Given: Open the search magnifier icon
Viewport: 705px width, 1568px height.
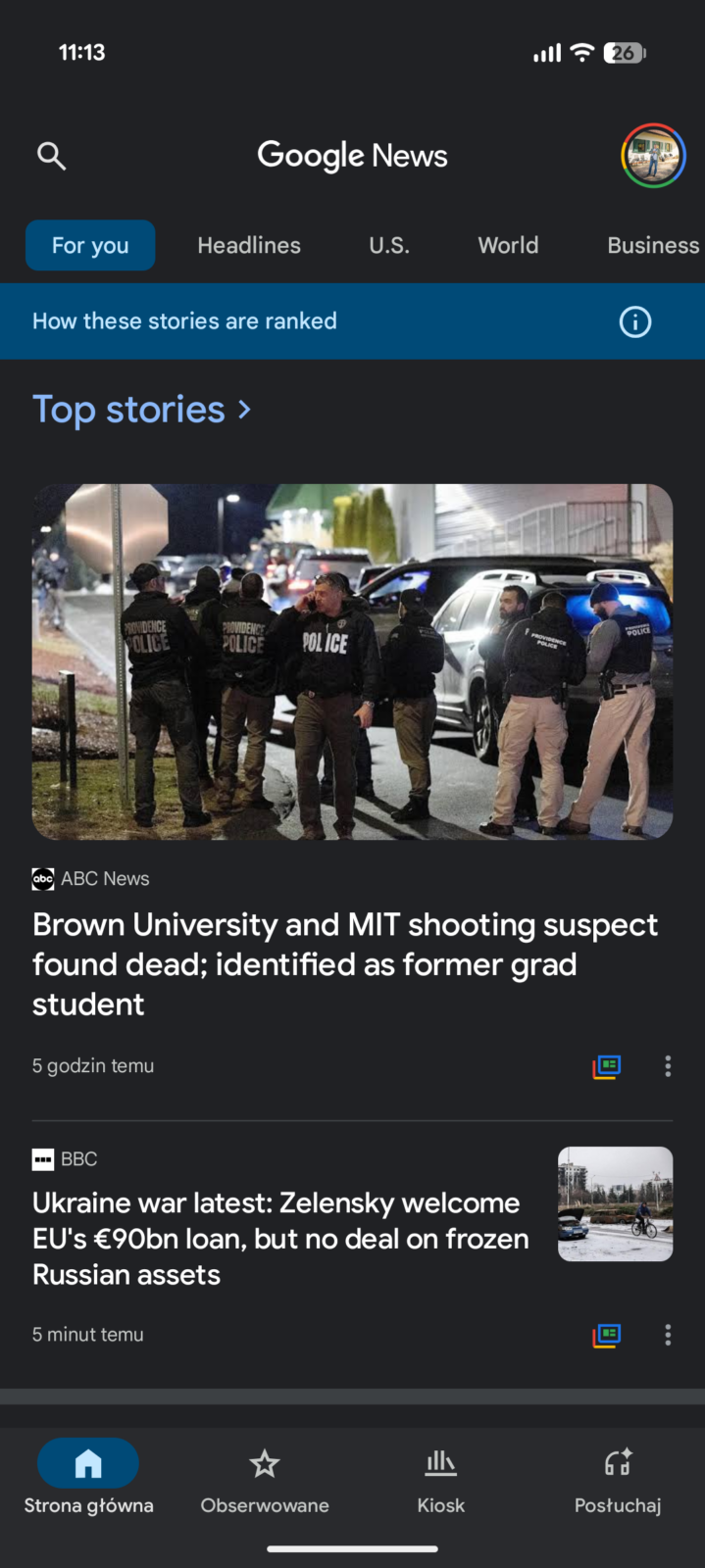Looking at the screenshot, I should coord(51,156).
